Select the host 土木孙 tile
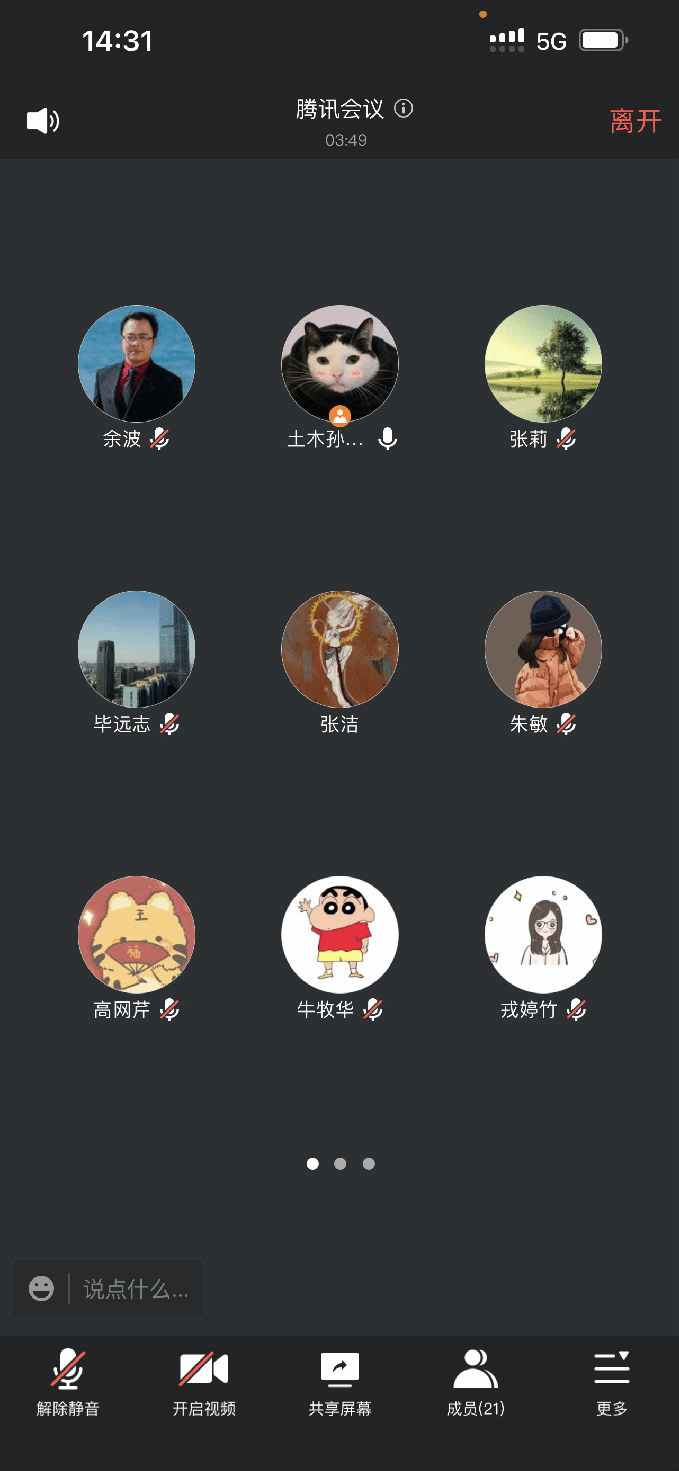Viewport: 679px width, 1471px height. [340, 364]
